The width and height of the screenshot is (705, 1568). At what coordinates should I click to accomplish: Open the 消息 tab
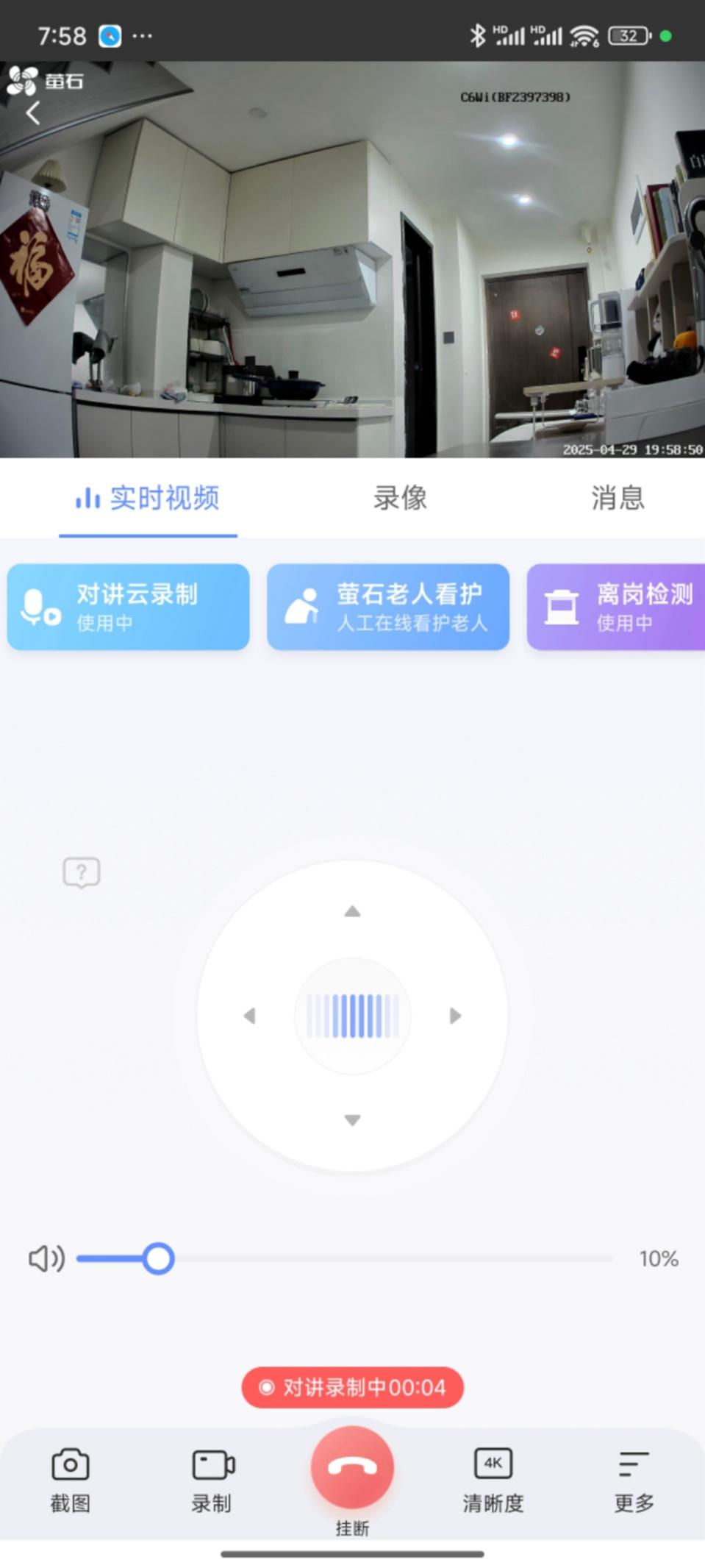(618, 499)
